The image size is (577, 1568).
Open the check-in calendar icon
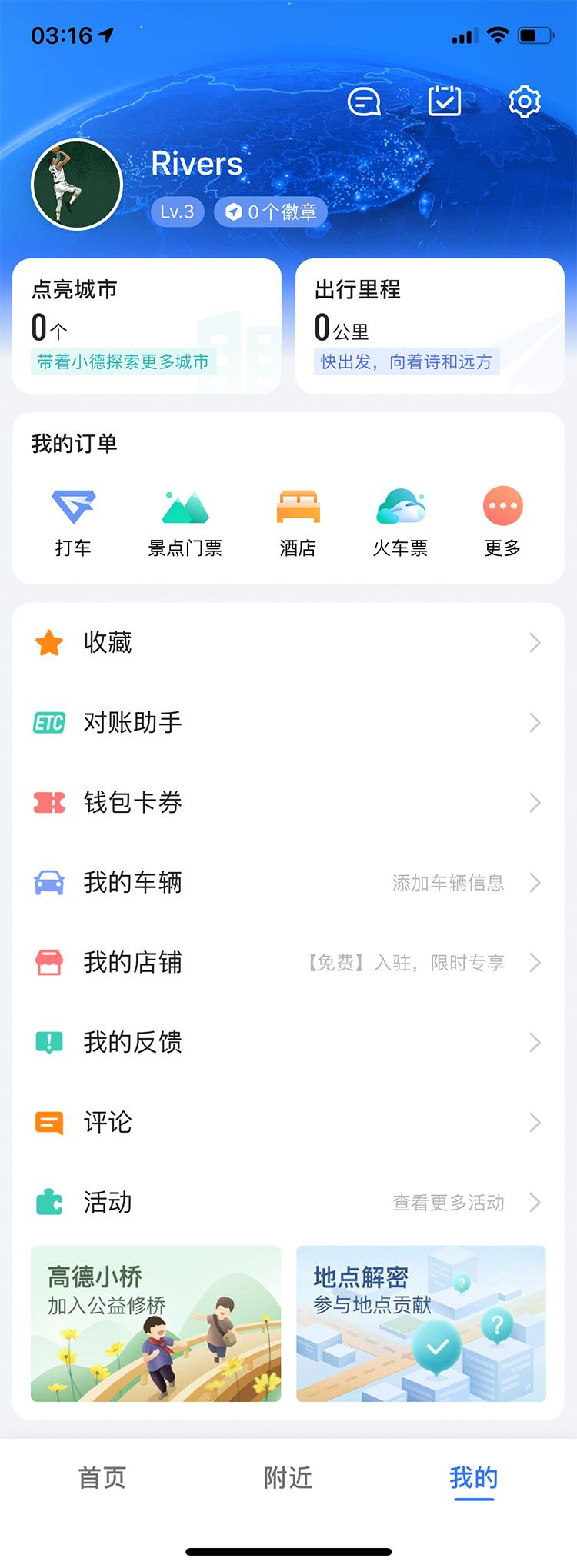point(445,101)
